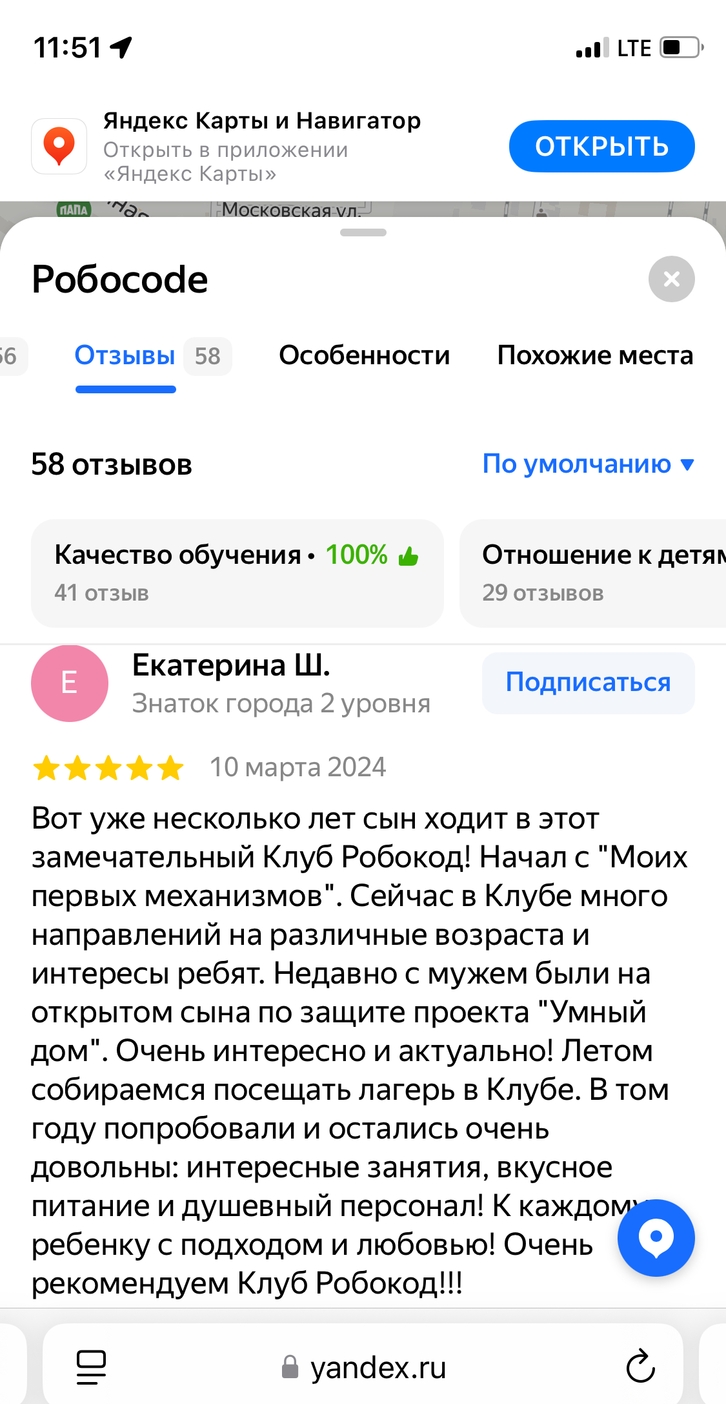Switch to the Отзывы tab
The height and width of the screenshot is (1404, 726).
[125, 356]
